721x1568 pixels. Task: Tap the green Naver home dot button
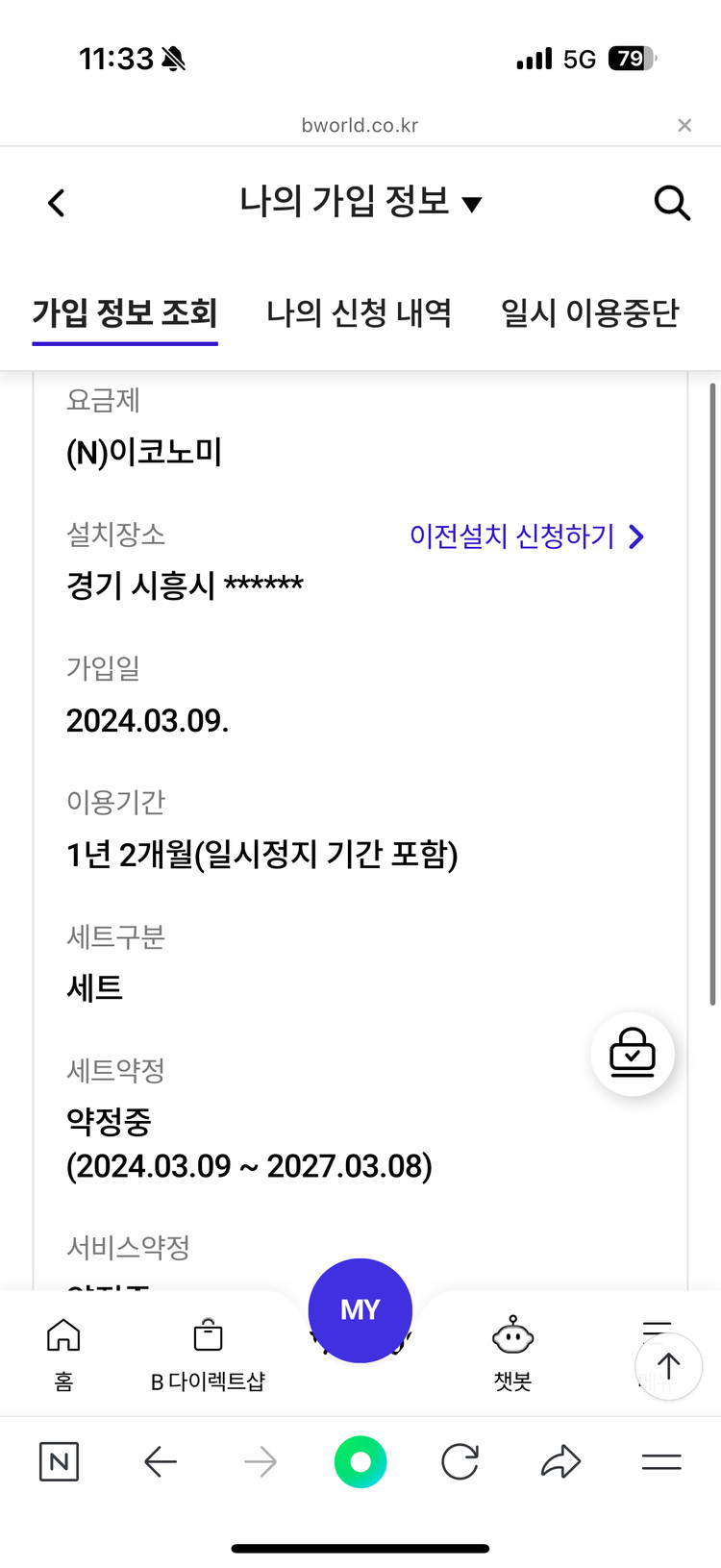point(360,1462)
